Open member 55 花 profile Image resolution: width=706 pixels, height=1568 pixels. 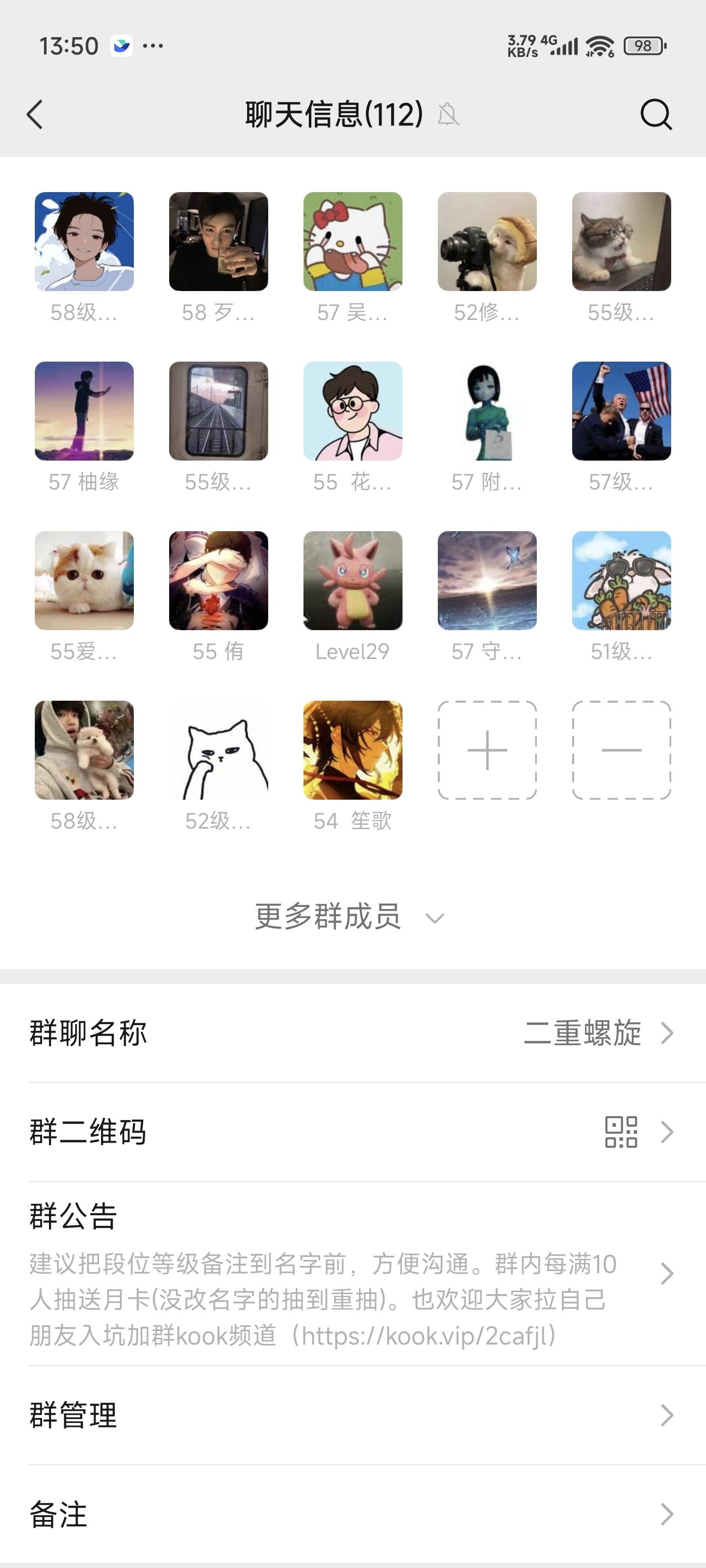click(x=353, y=412)
